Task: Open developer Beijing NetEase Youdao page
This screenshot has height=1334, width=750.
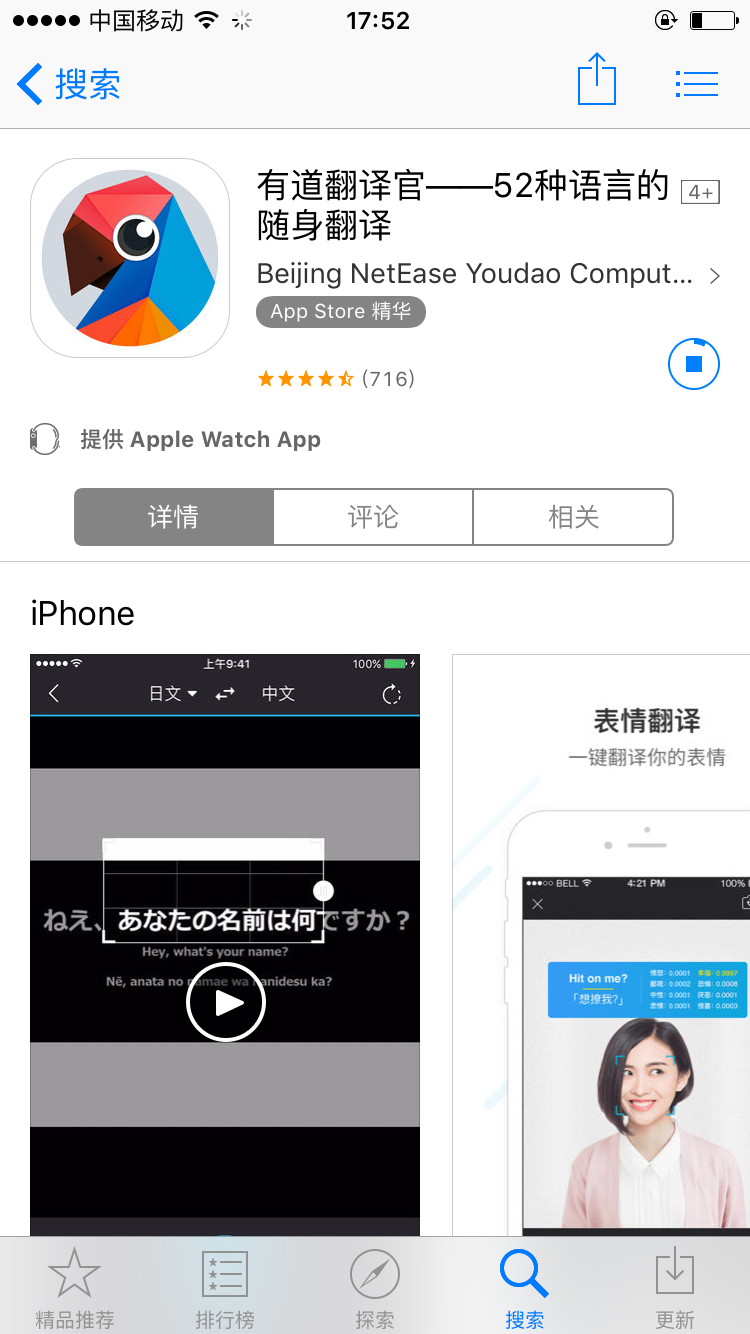Action: click(x=488, y=274)
